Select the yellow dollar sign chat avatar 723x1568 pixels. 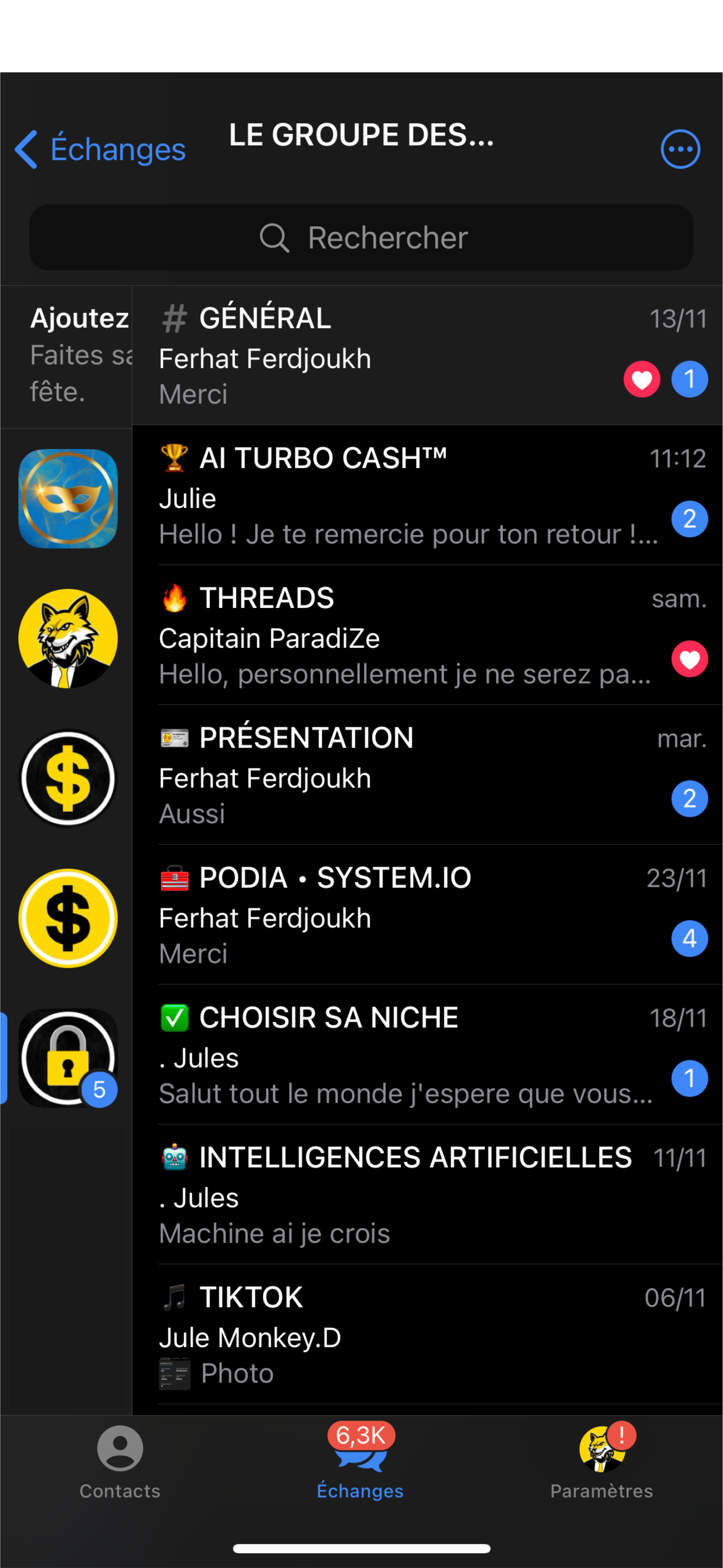tap(68, 918)
